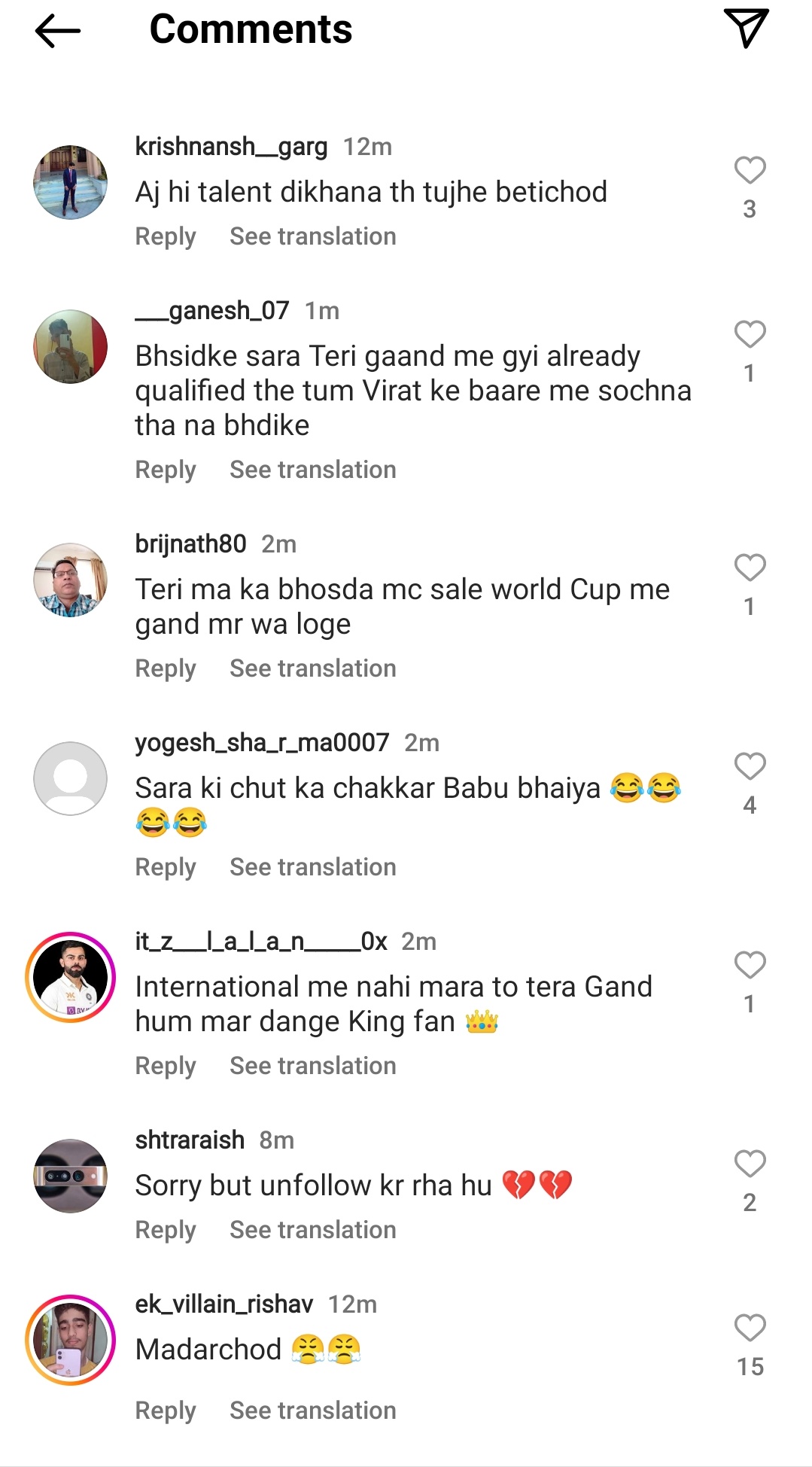
Task: Like ___ganesh_07's comment
Action: (x=750, y=335)
